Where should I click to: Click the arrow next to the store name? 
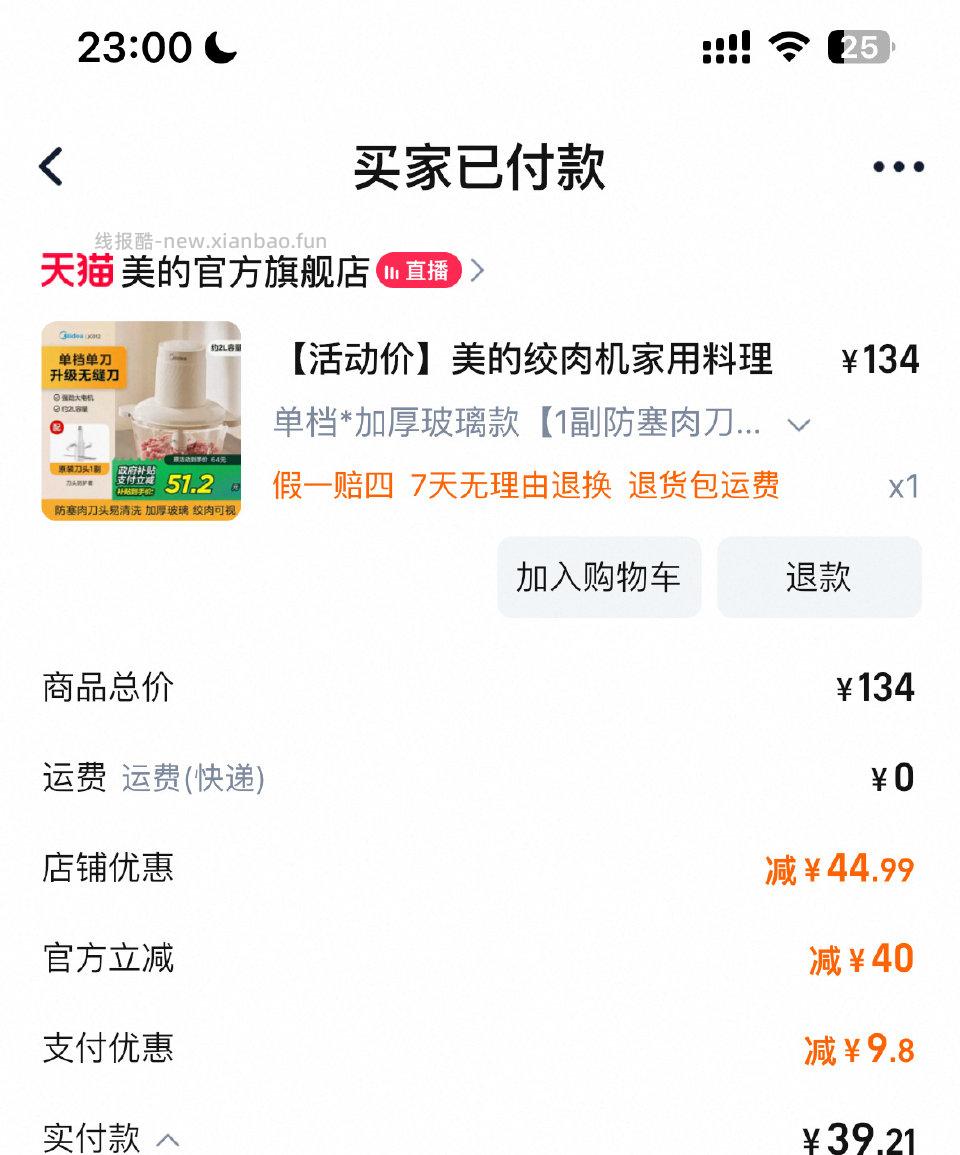coord(477,271)
